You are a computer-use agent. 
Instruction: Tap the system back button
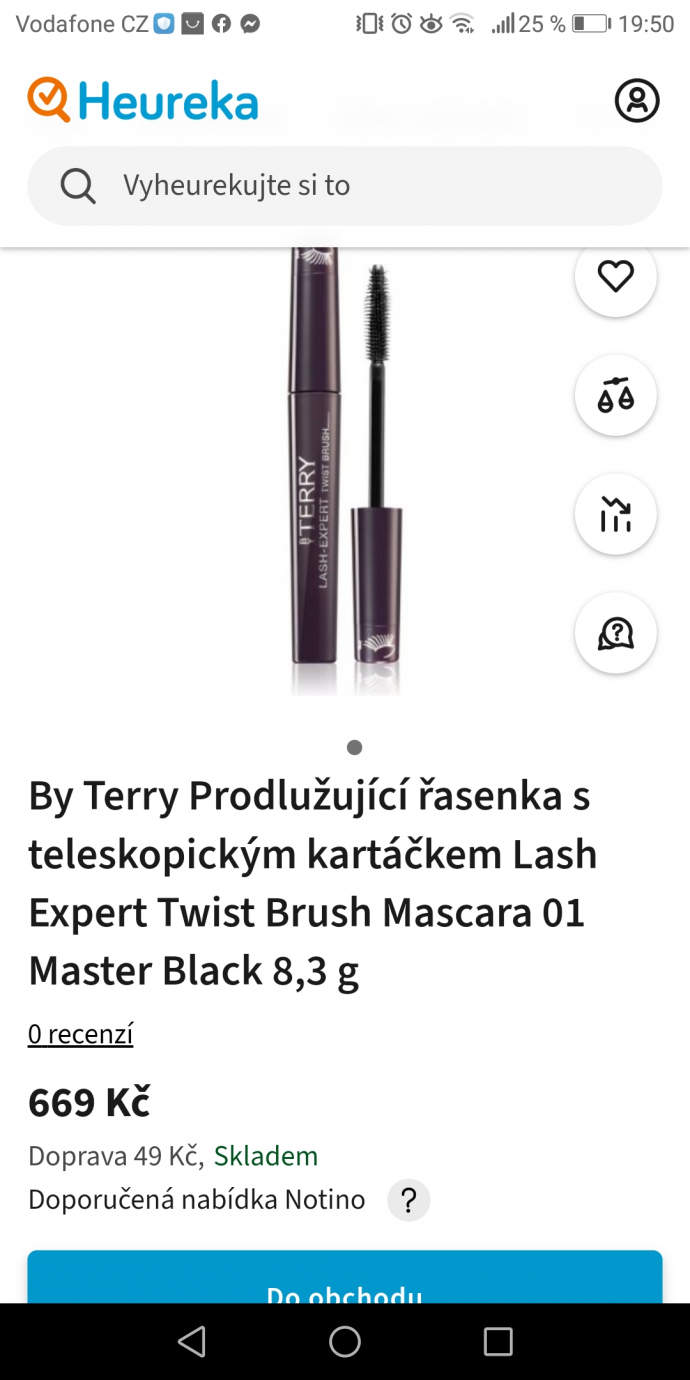point(191,1341)
